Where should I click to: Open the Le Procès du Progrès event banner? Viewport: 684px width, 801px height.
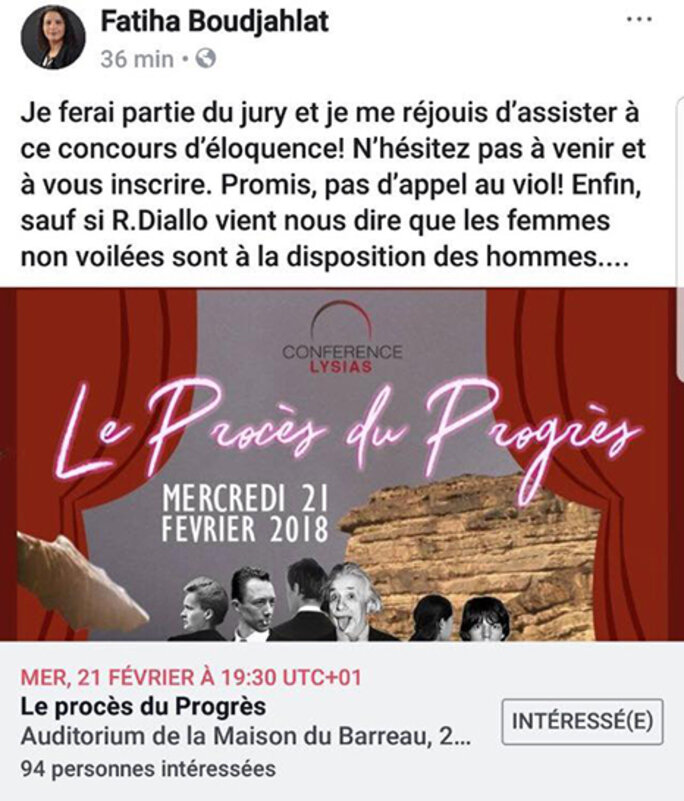340,465
